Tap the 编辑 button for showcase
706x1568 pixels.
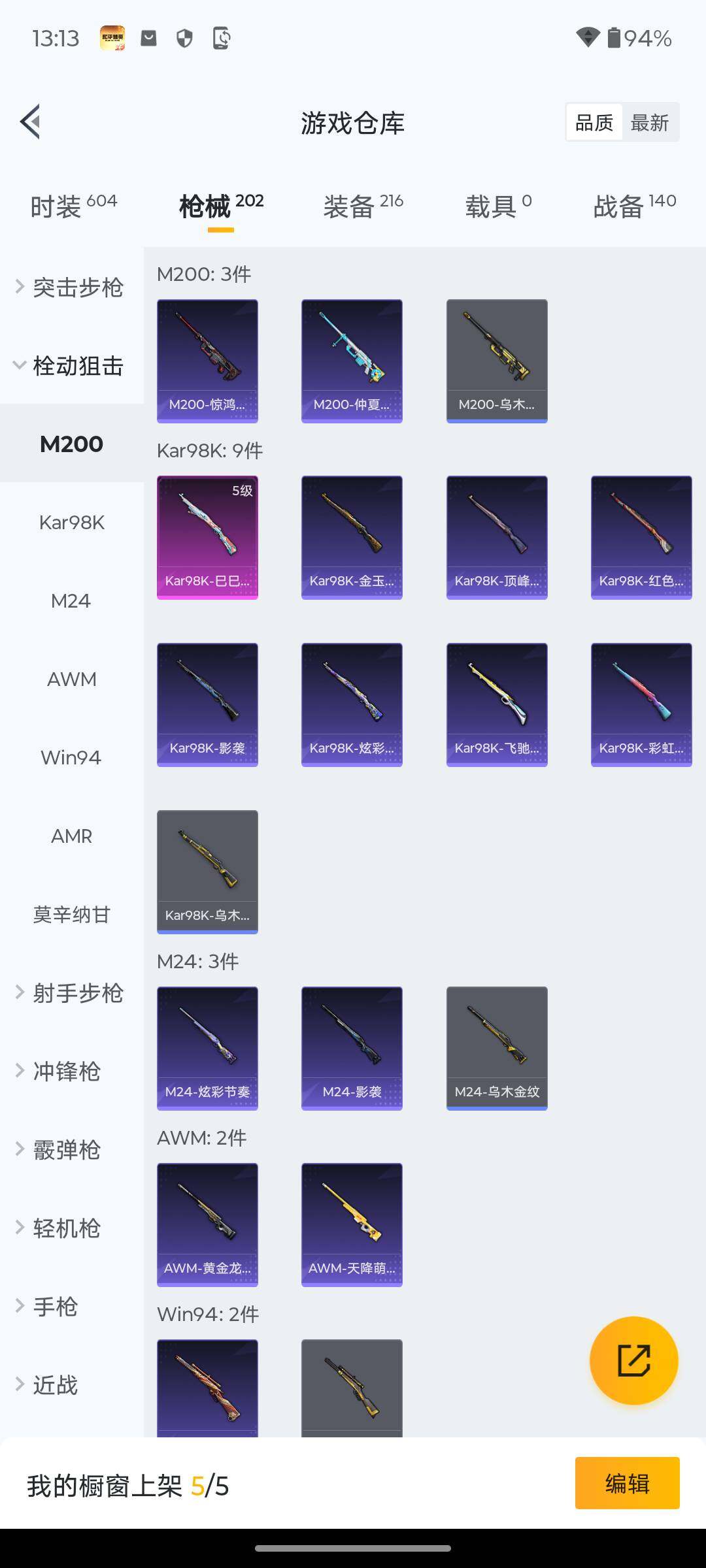click(x=627, y=1483)
